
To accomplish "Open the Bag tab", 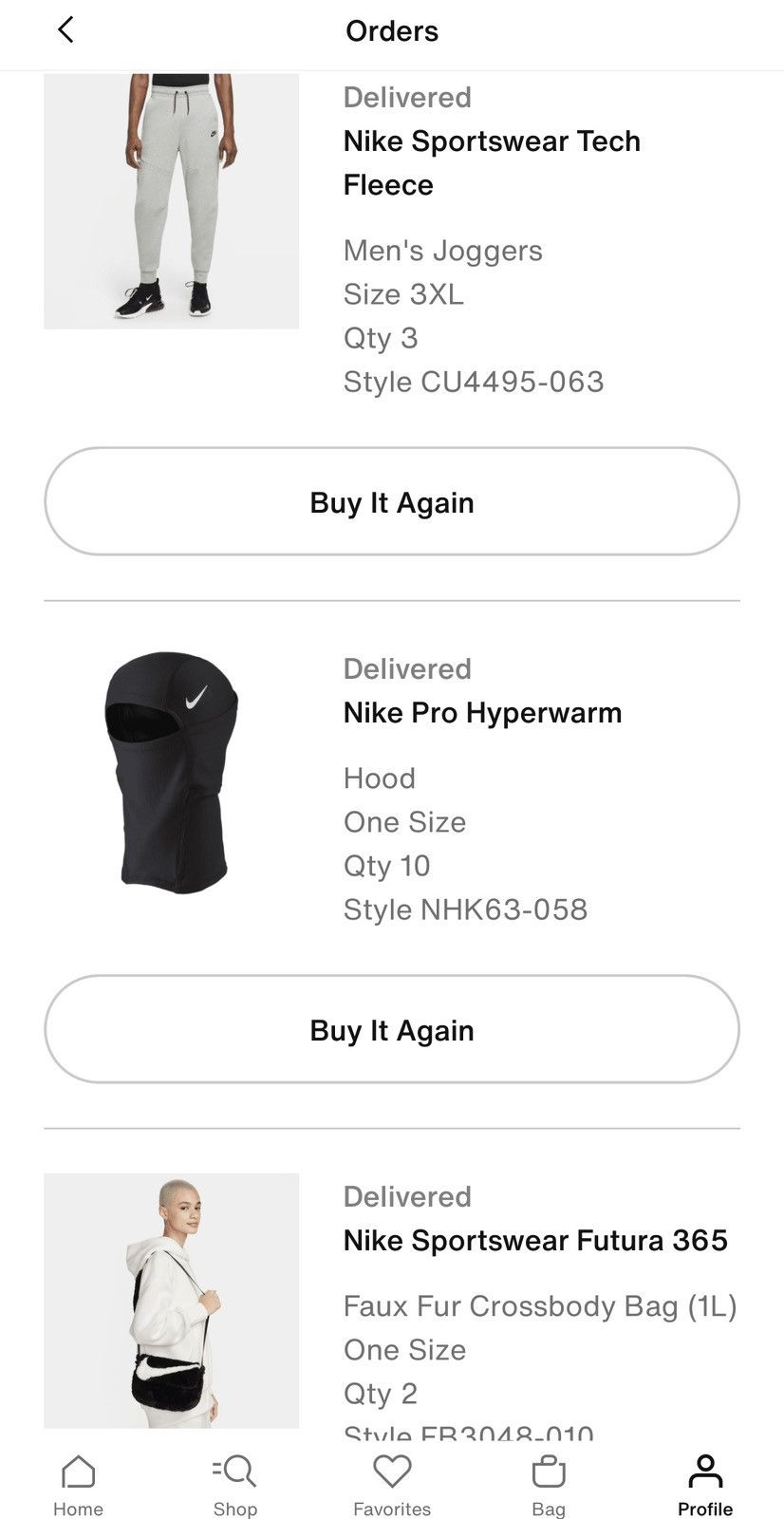I will click(x=549, y=1486).
